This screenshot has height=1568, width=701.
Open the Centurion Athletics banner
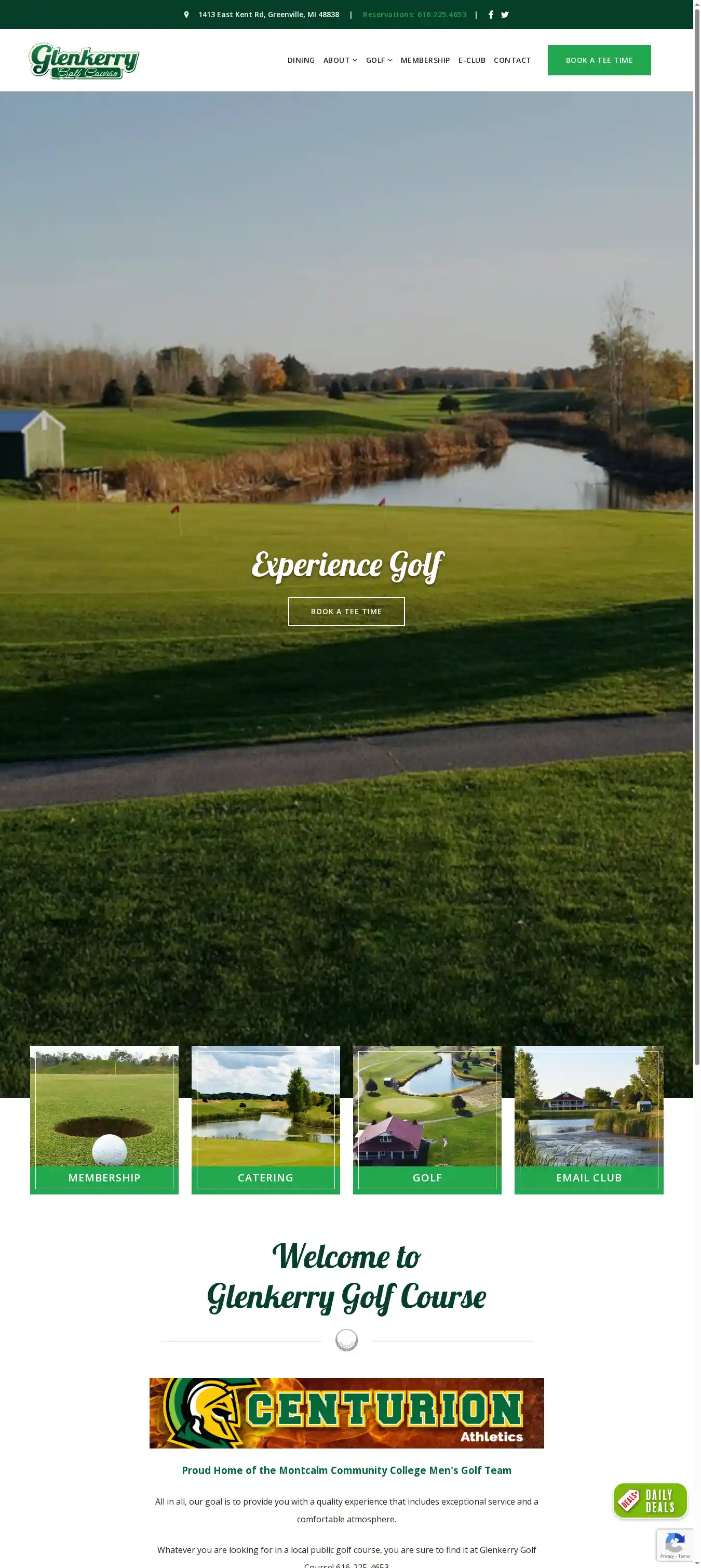coord(346,1412)
